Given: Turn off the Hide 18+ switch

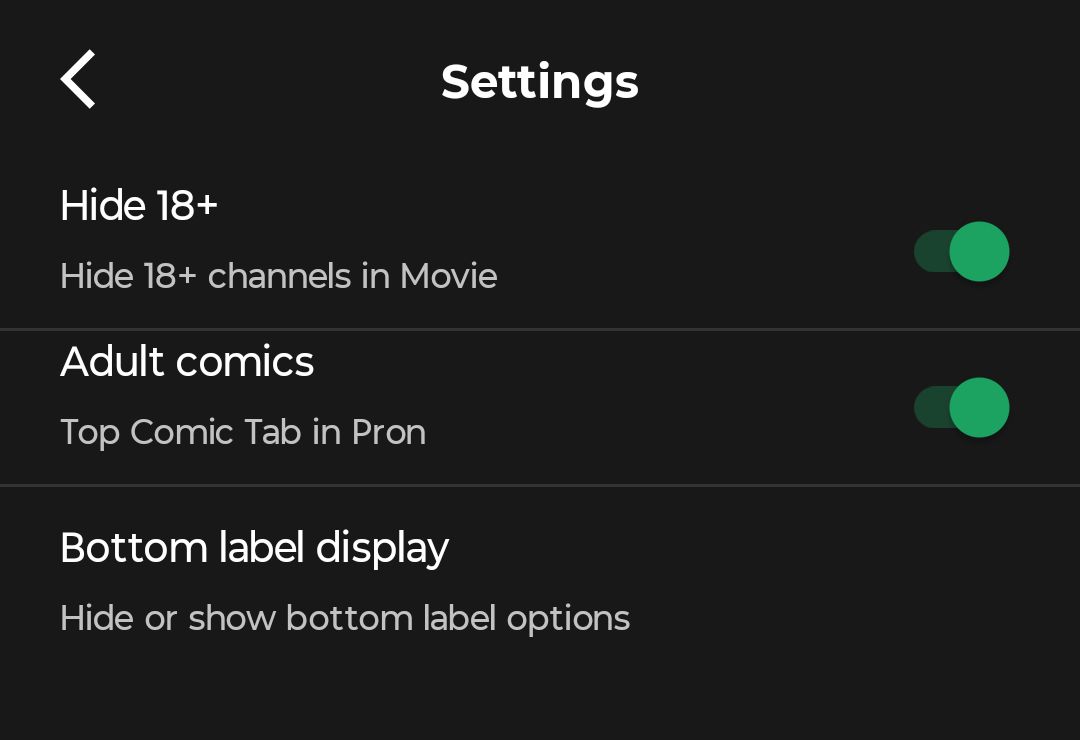Looking at the screenshot, I should pos(961,251).
